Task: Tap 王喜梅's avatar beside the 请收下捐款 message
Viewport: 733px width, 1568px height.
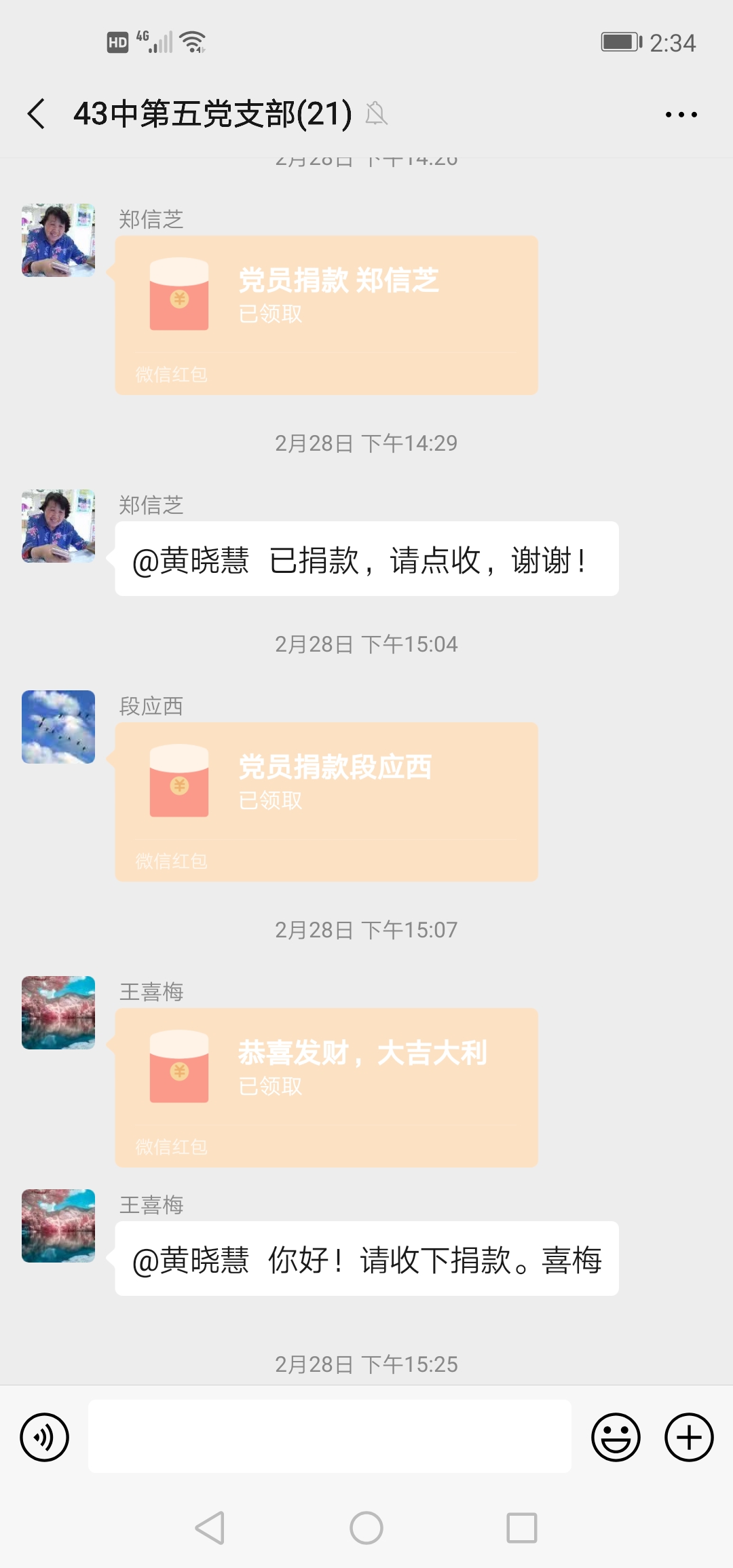Action: point(58,1226)
